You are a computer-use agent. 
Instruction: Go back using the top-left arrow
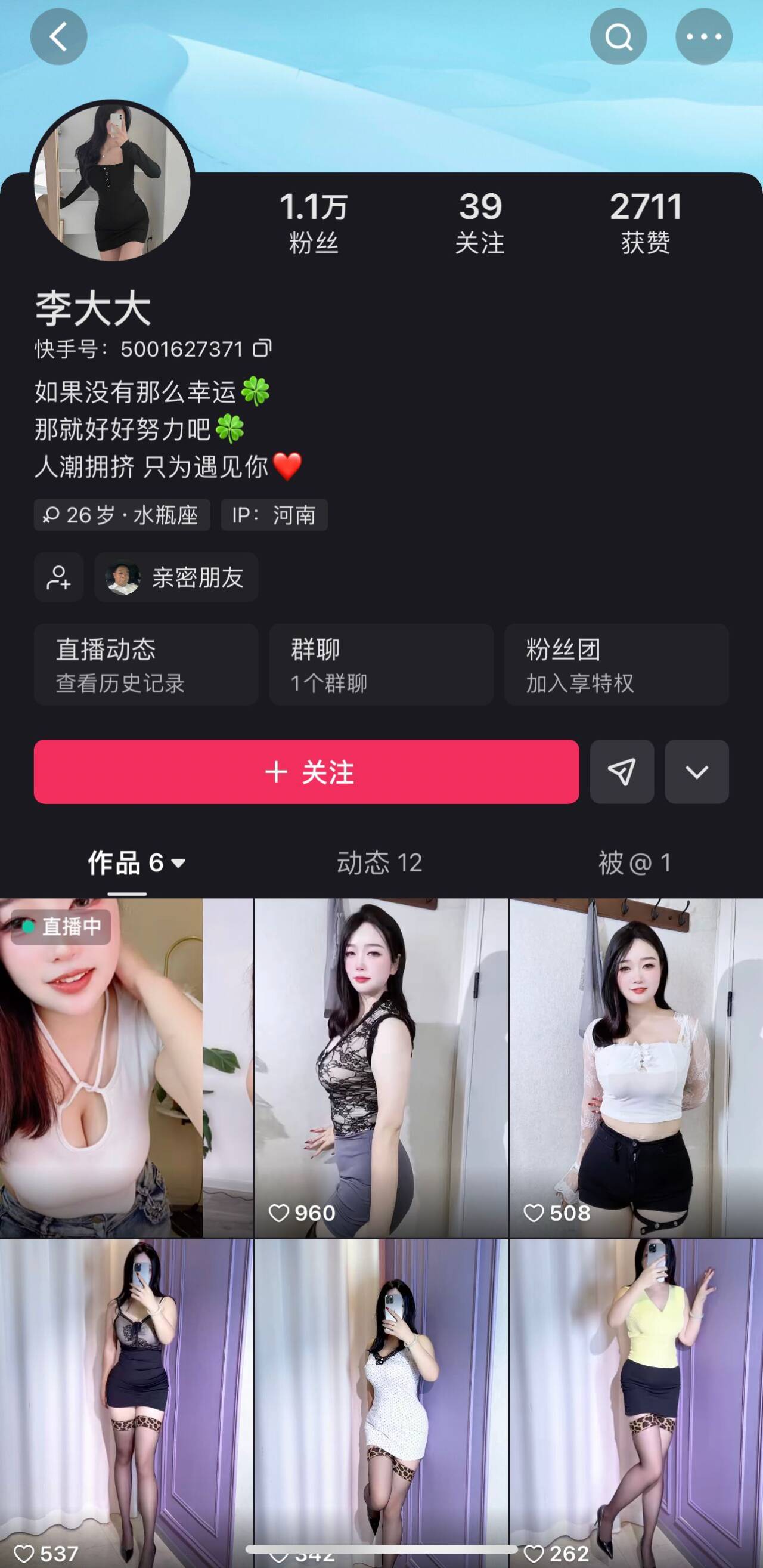coord(58,36)
